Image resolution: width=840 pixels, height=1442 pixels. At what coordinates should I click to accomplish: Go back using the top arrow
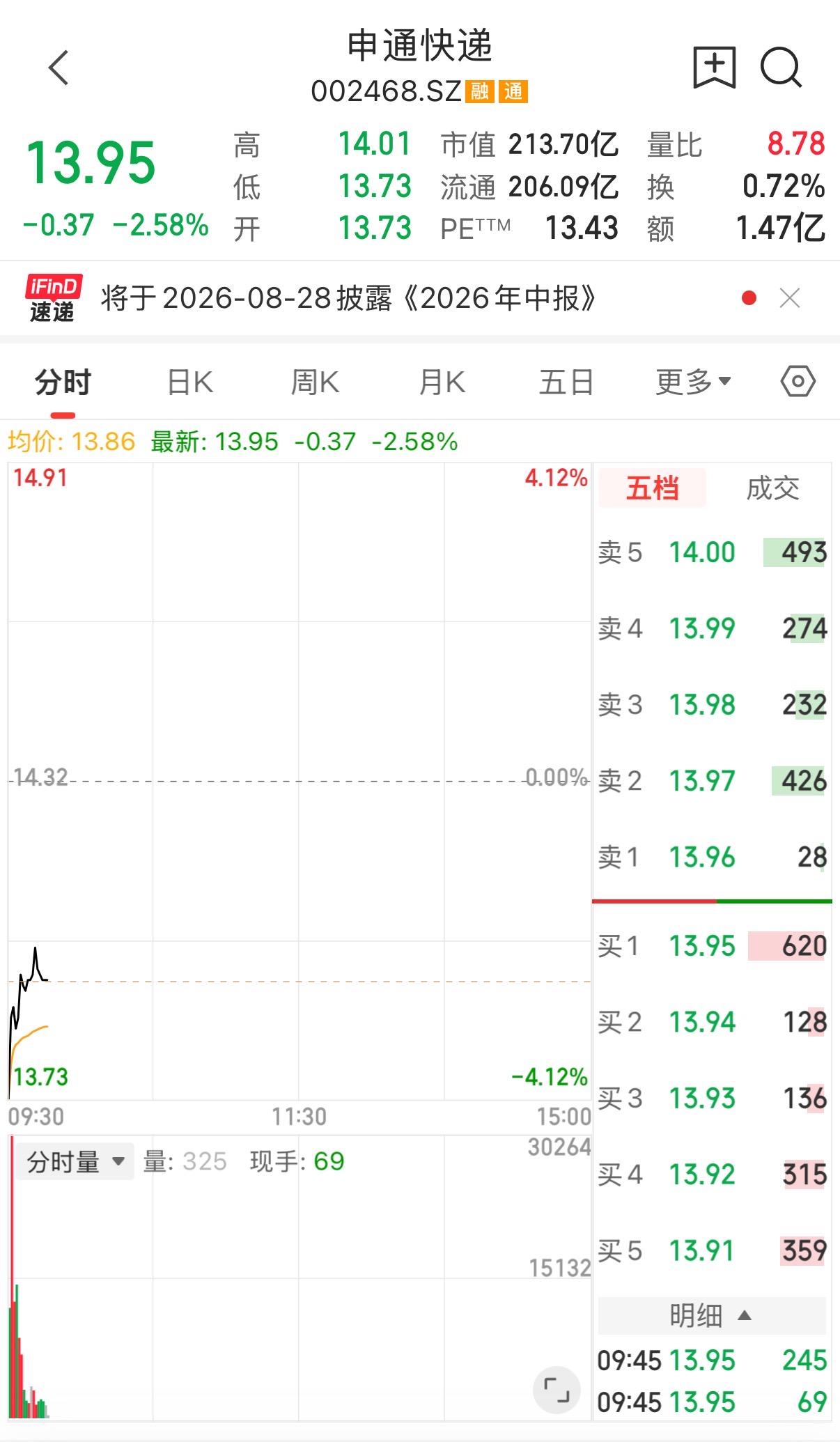pyautogui.click(x=59, y=68)
